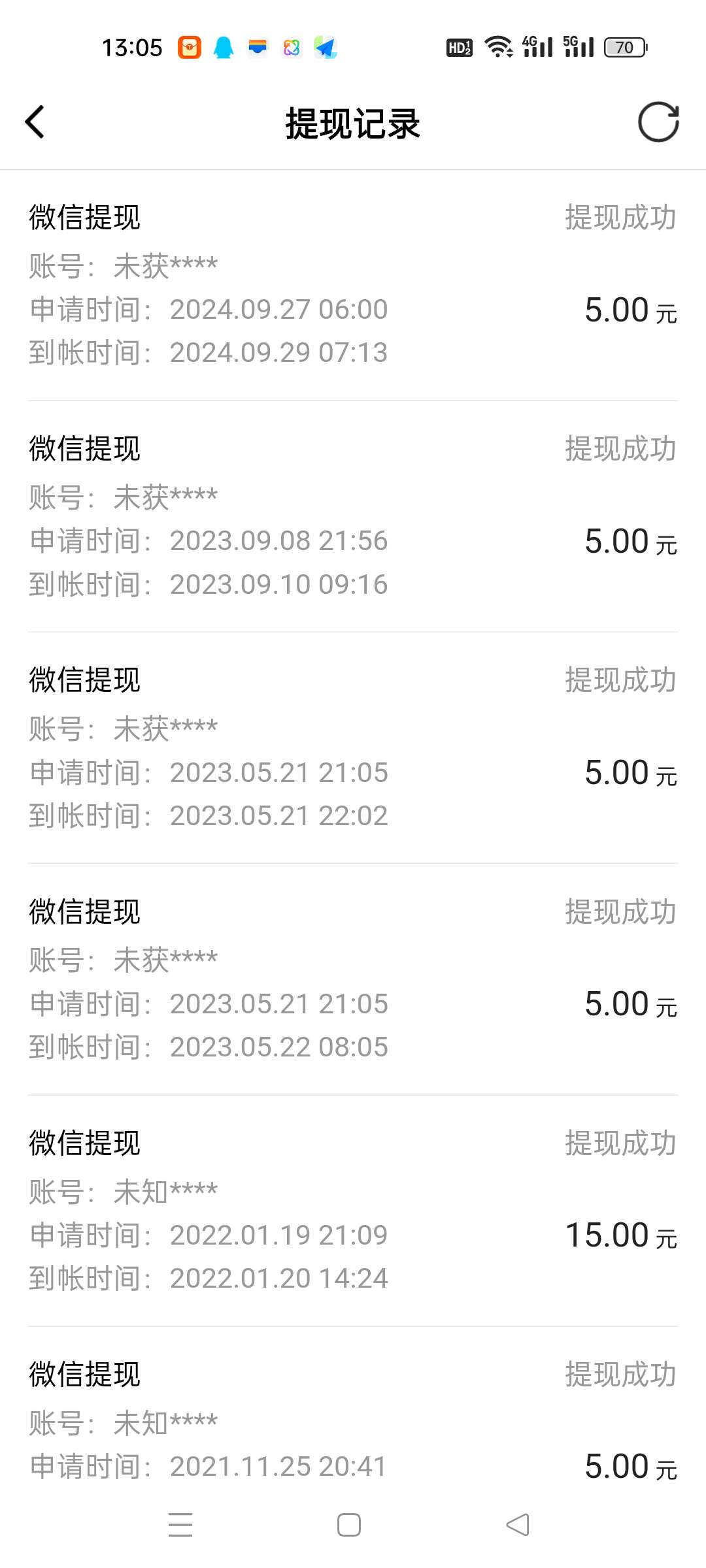The height and width of the screenshot is (1568, 706).
Task: Go back from the 提现记录 page
Action: coord(35,122)
